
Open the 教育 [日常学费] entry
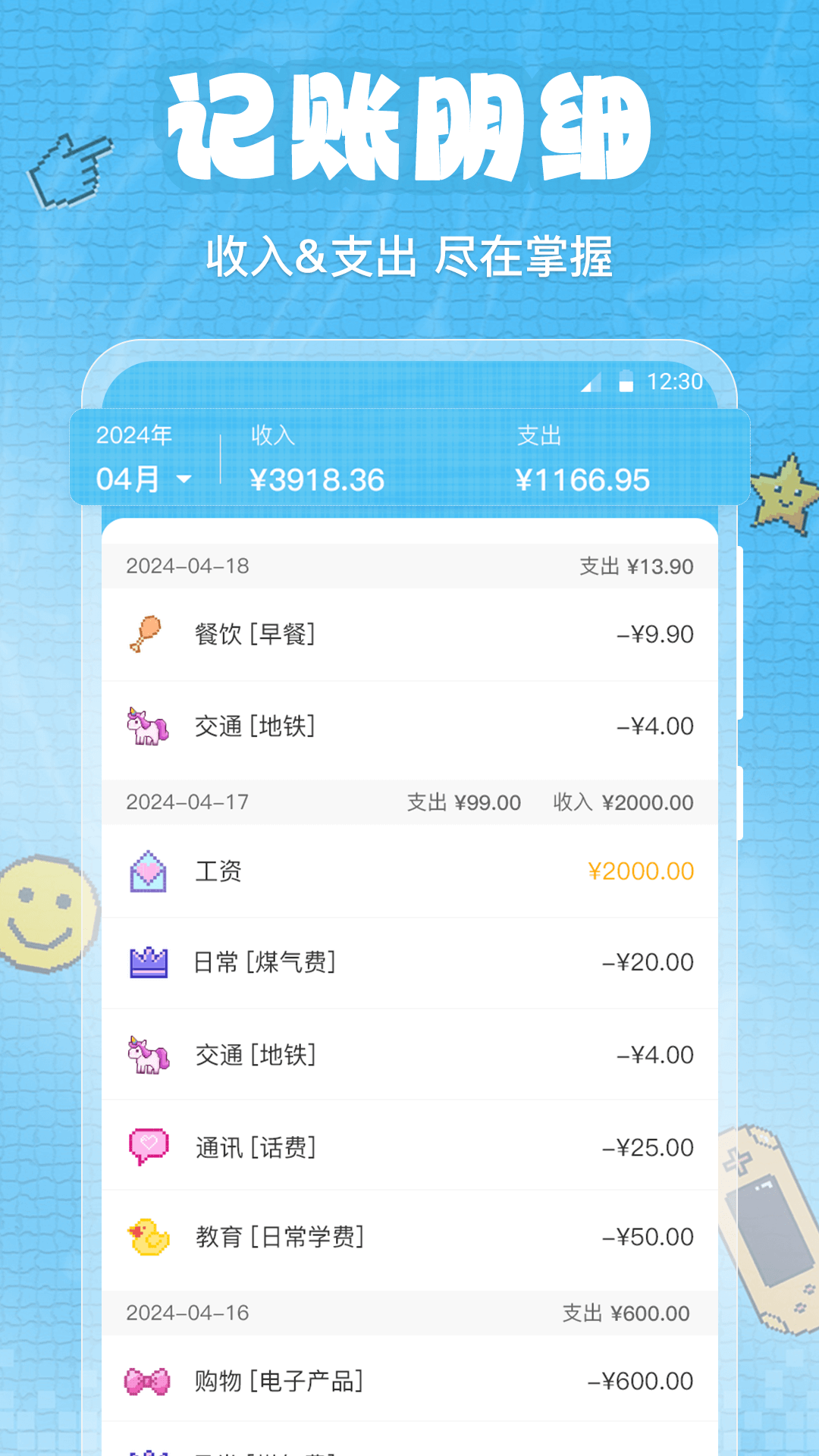409,1236
